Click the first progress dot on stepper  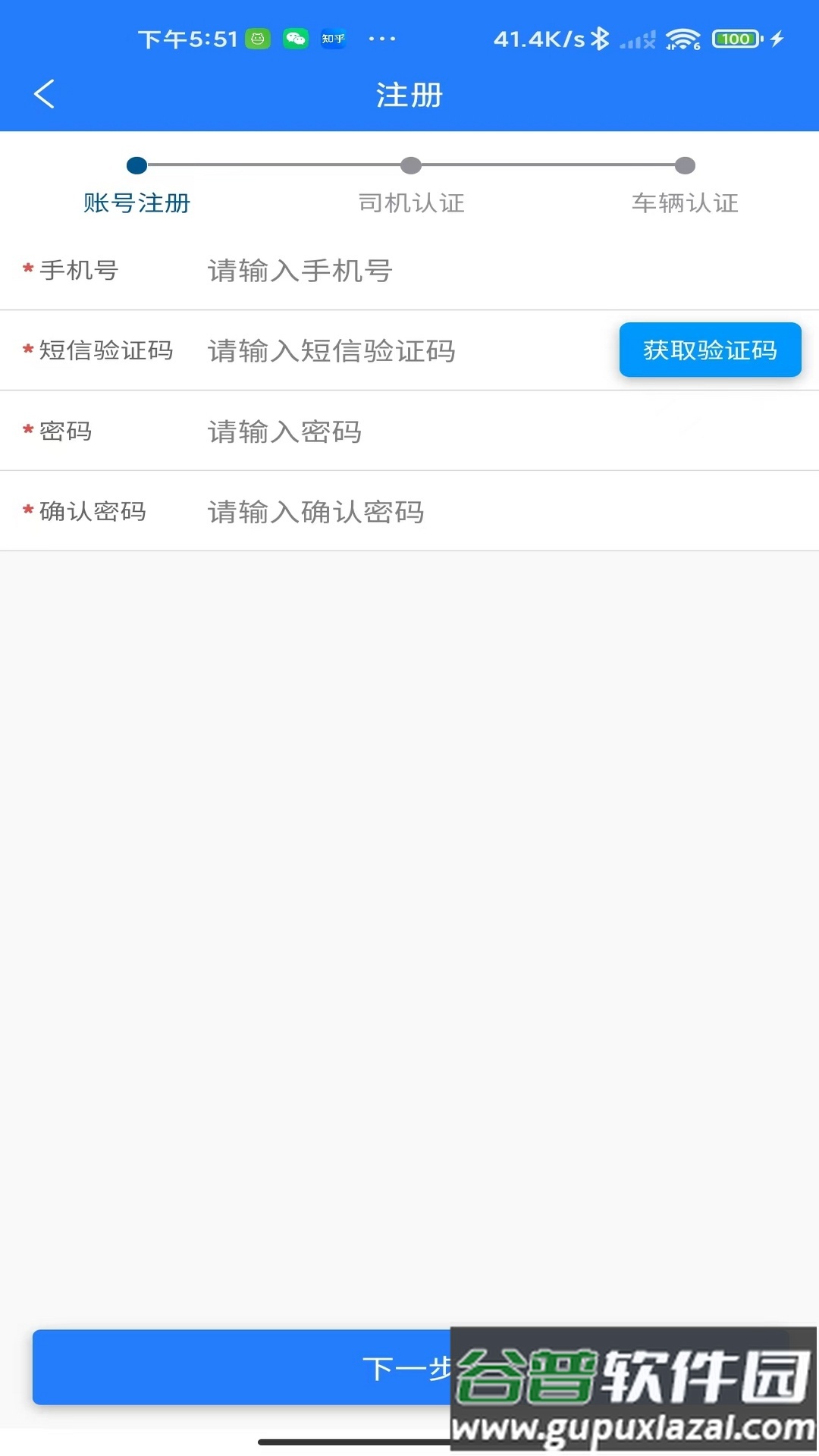pyautogui.click(x=135, y=167)
